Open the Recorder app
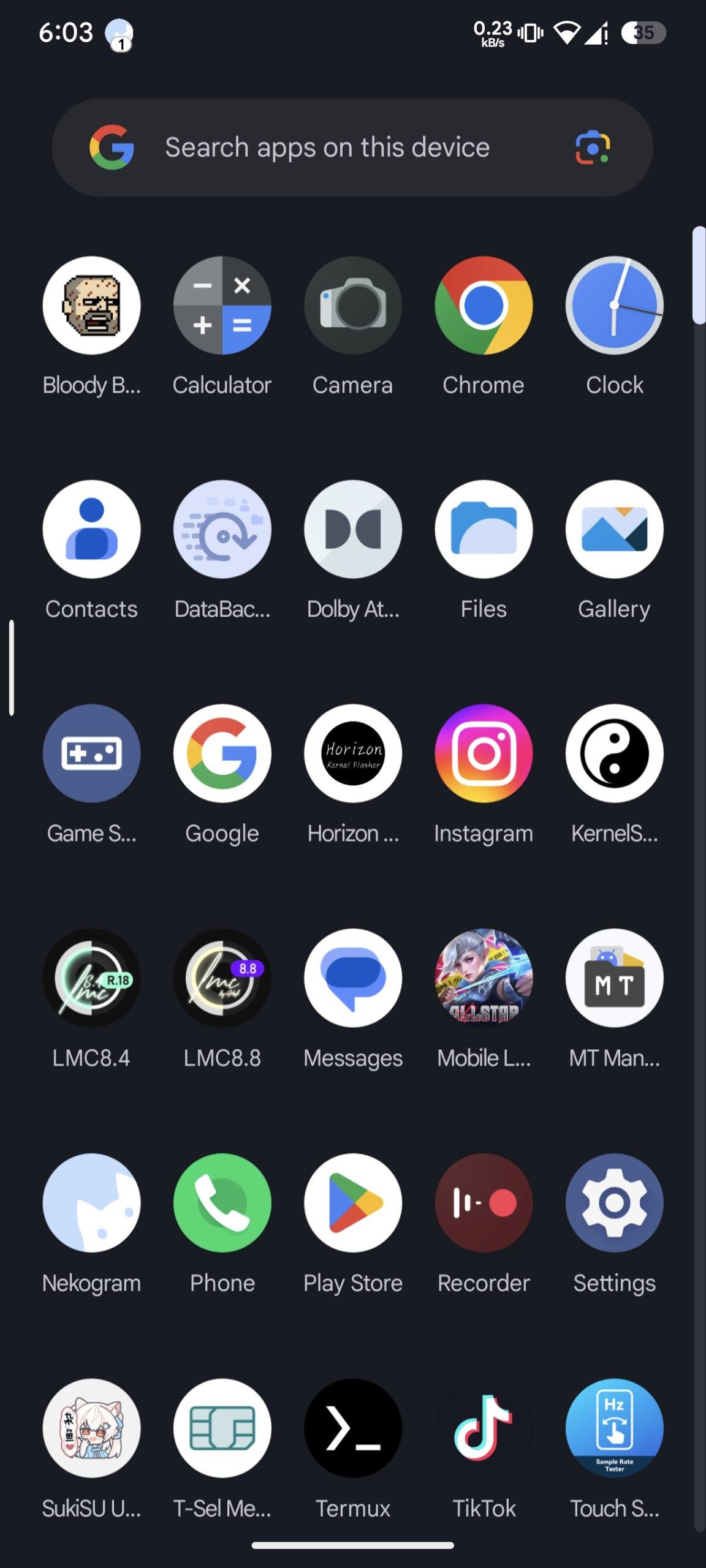Viewport: 706px width, 1568px height. point(484,1203)
